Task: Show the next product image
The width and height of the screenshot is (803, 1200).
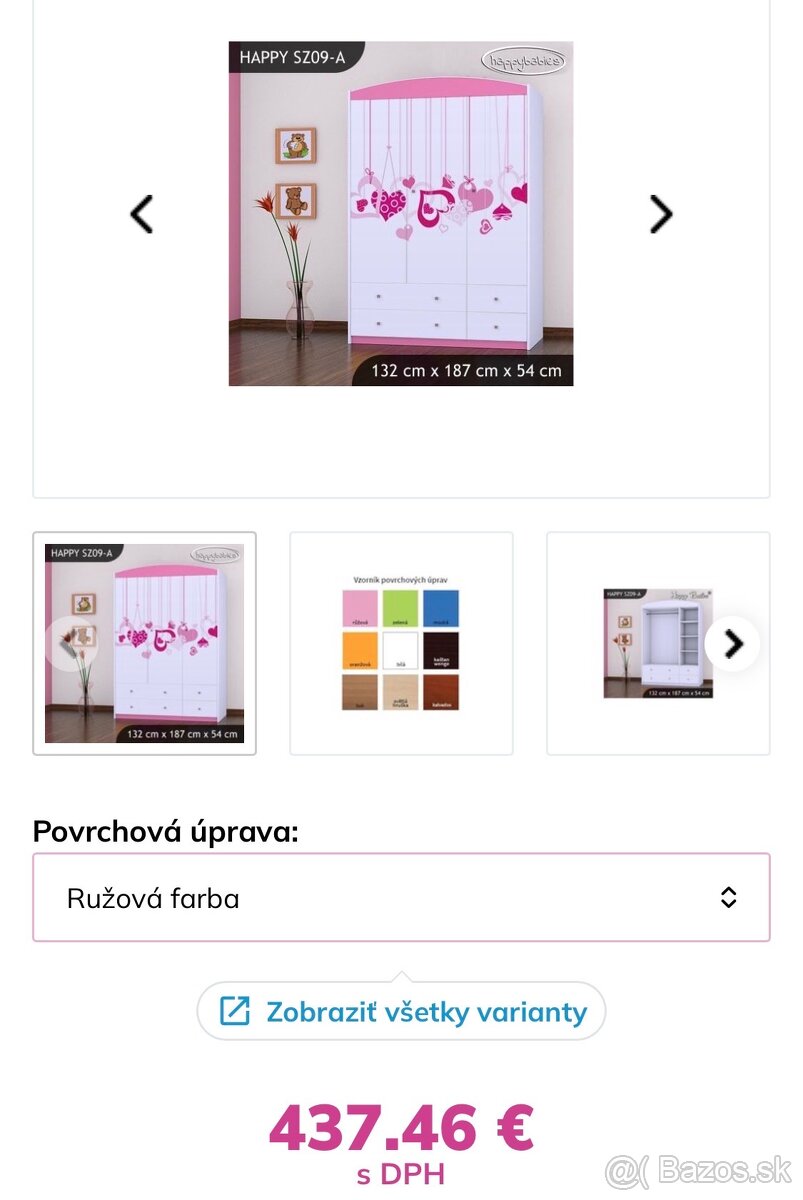Action: click(x=660, y=213)
